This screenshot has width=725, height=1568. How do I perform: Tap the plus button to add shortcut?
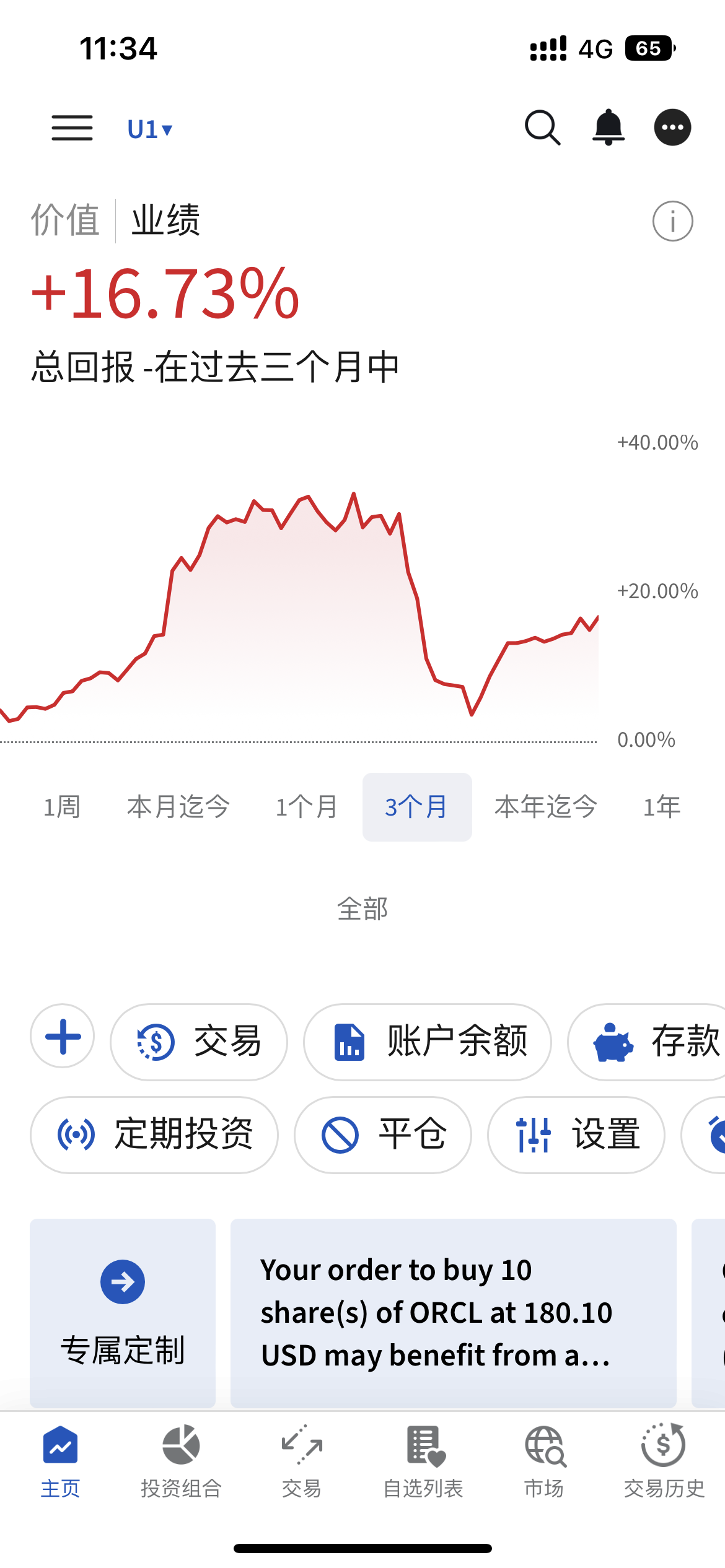tap(63, 1036)
